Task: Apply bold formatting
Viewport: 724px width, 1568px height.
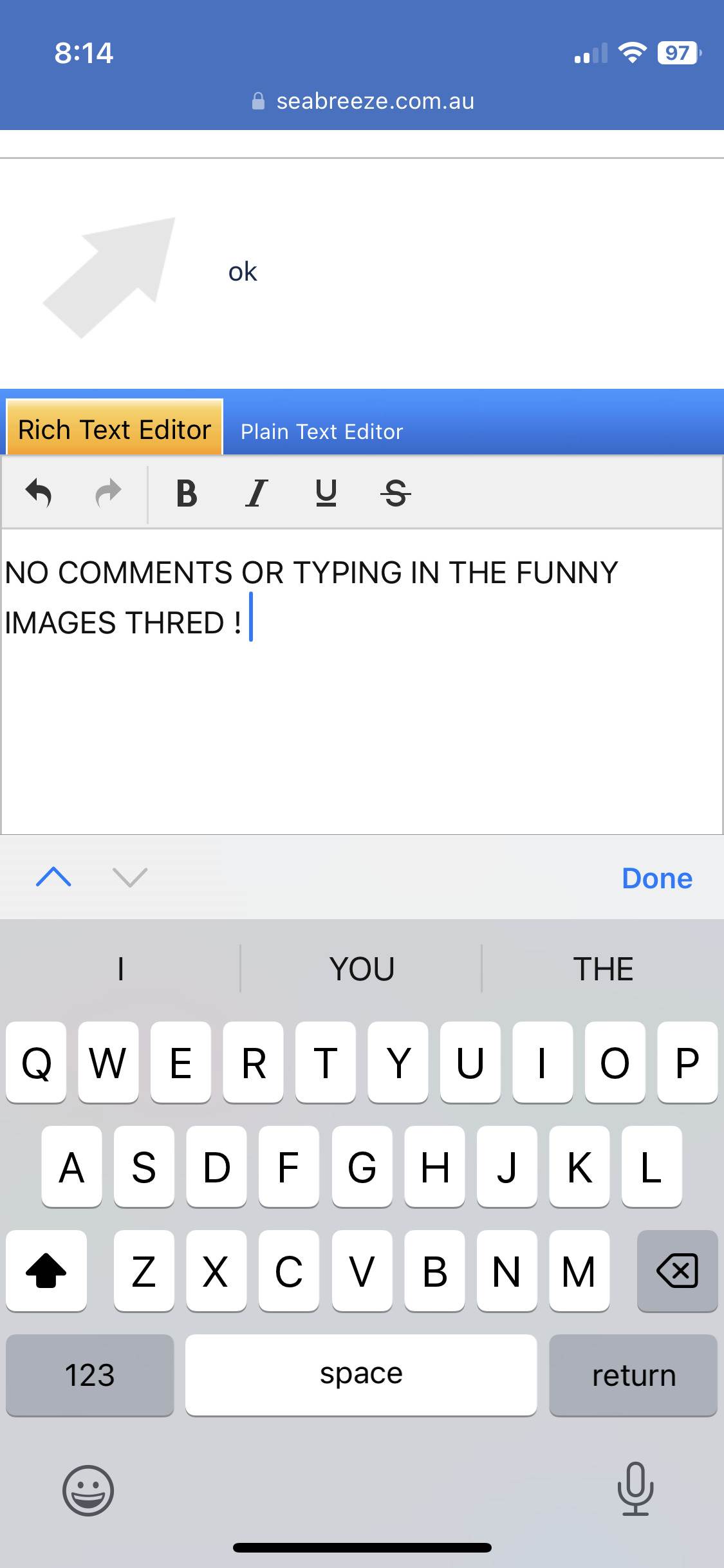Action: click(187, 494)
